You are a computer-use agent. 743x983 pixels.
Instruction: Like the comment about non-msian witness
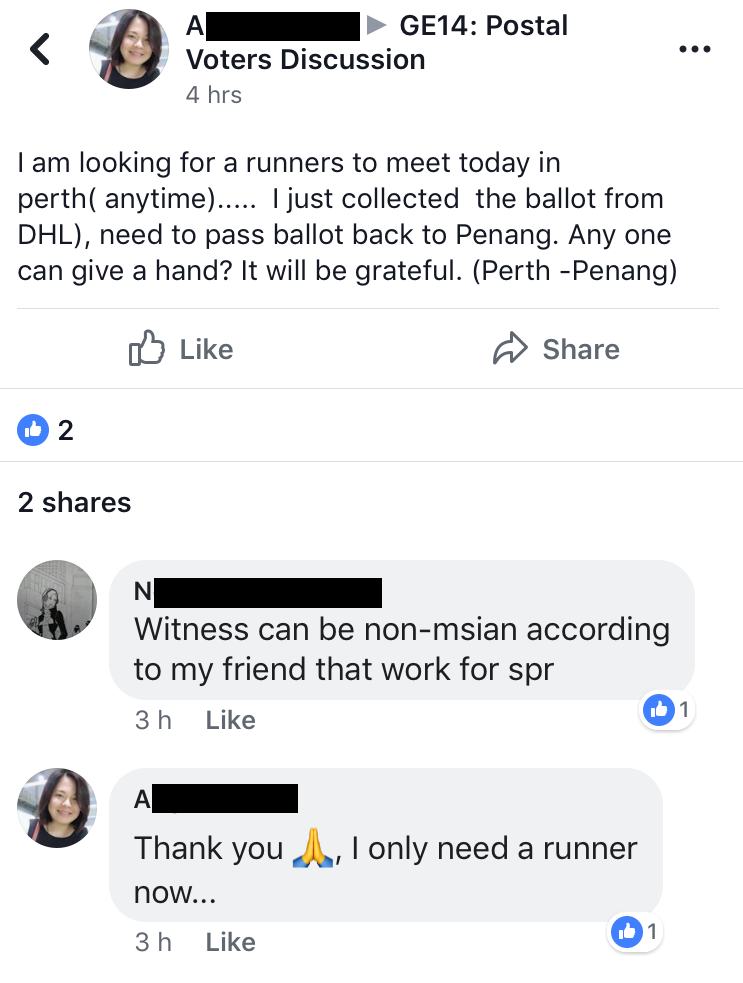(x=230, y=720)
